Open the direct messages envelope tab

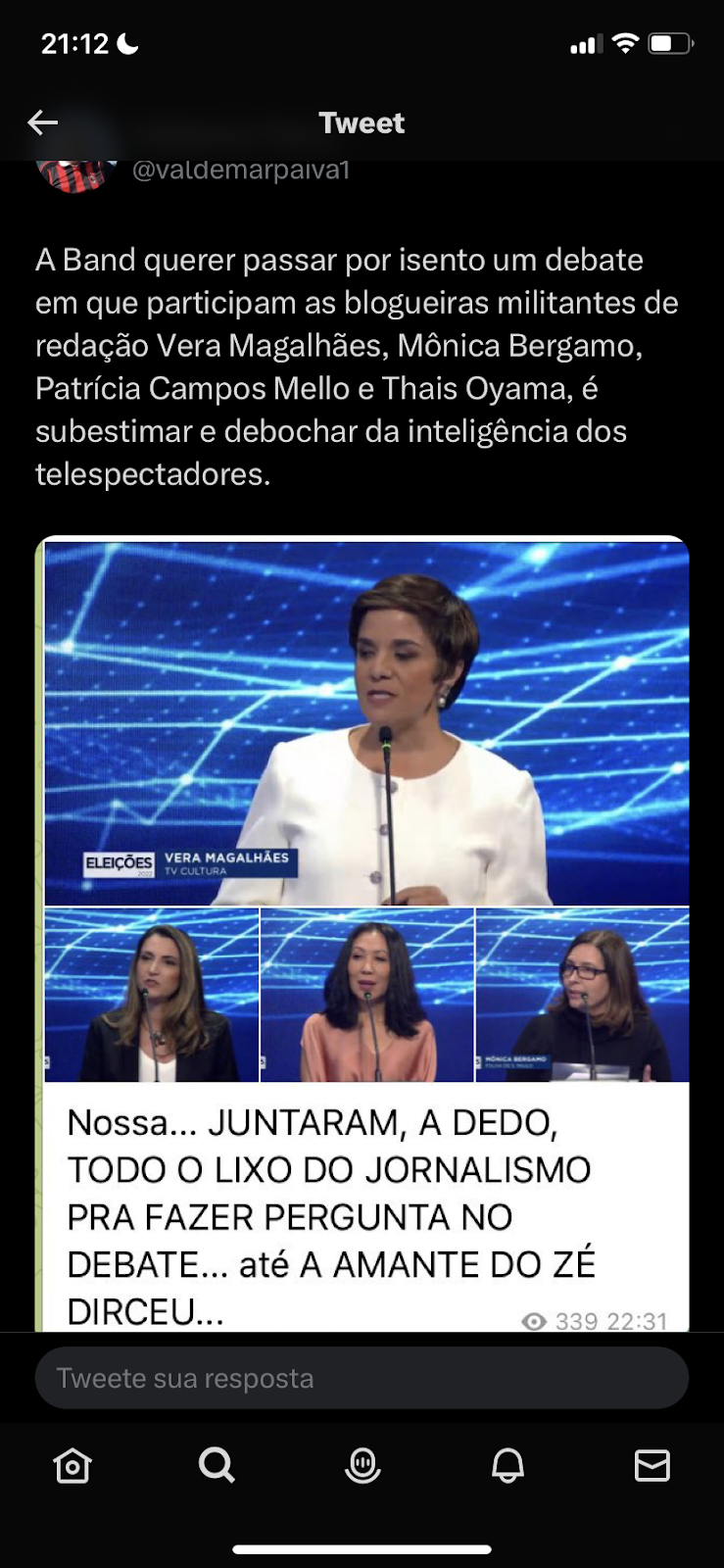coord(652,1466)
